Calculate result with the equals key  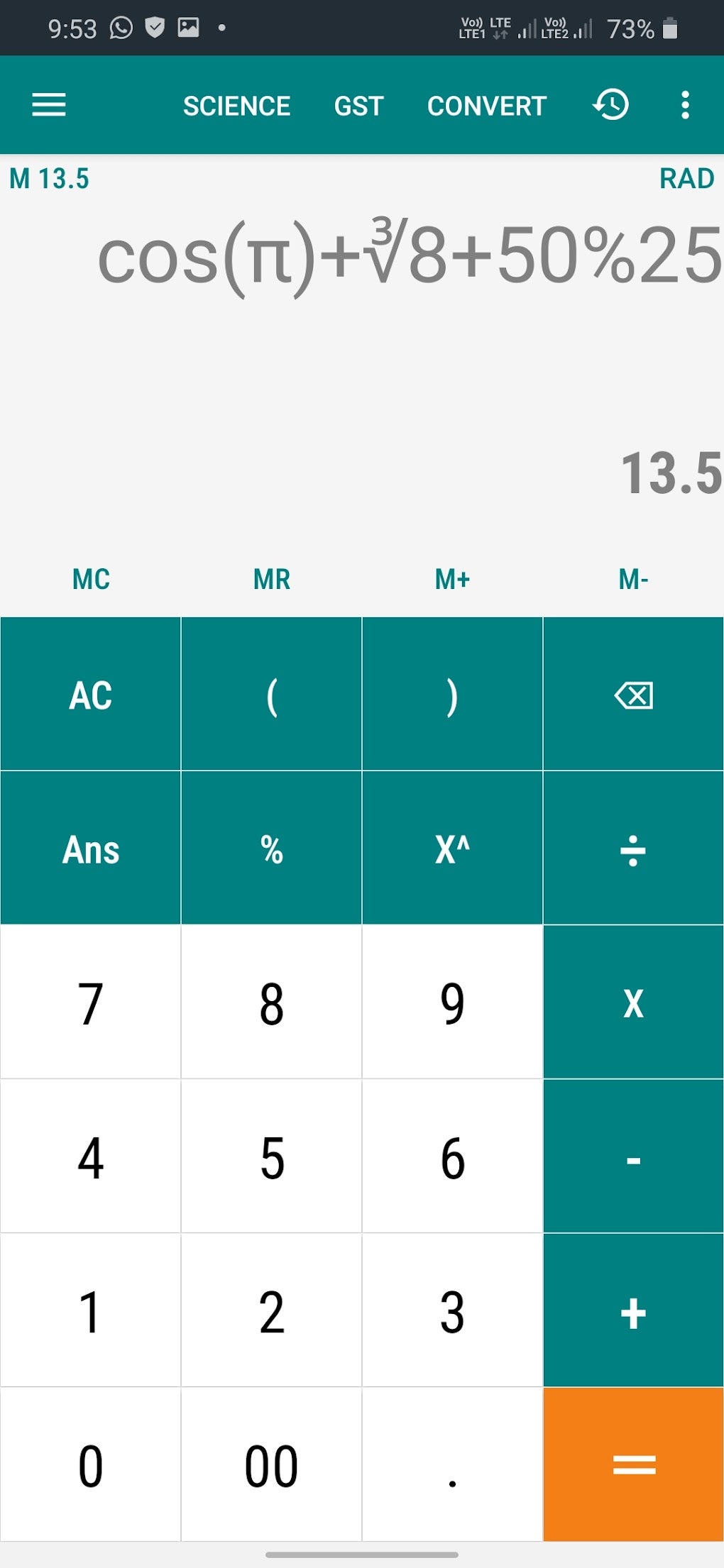[x=633, y=1464]
